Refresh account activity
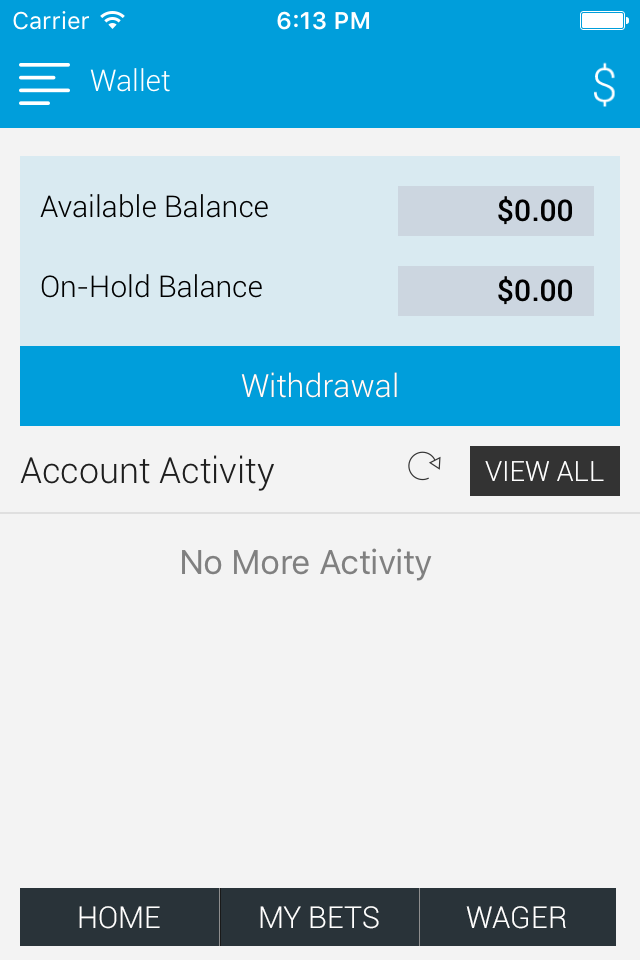The image size is (640, 960). click(x=424, y=467)
